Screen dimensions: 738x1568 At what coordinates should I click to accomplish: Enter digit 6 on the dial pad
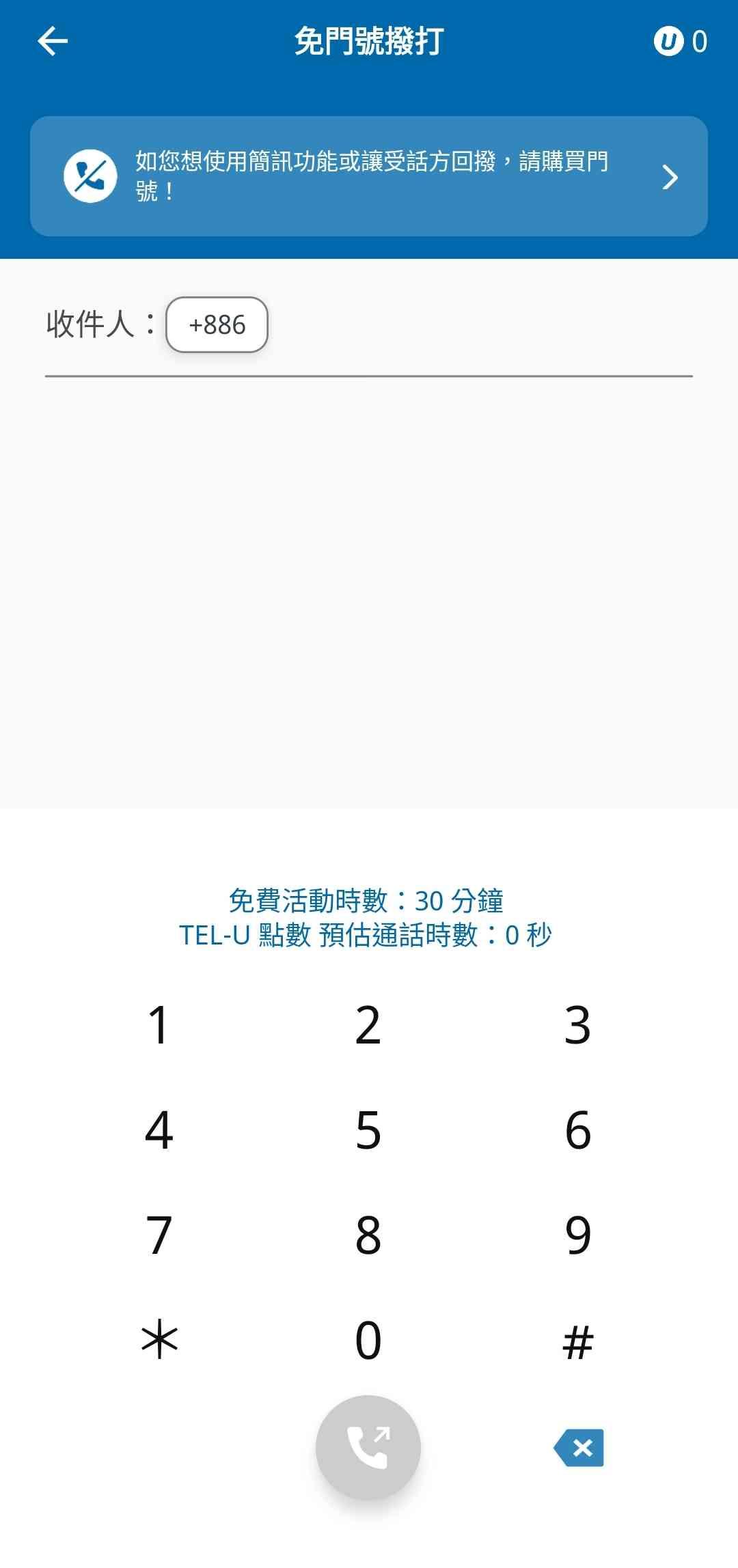(577, 1130)
